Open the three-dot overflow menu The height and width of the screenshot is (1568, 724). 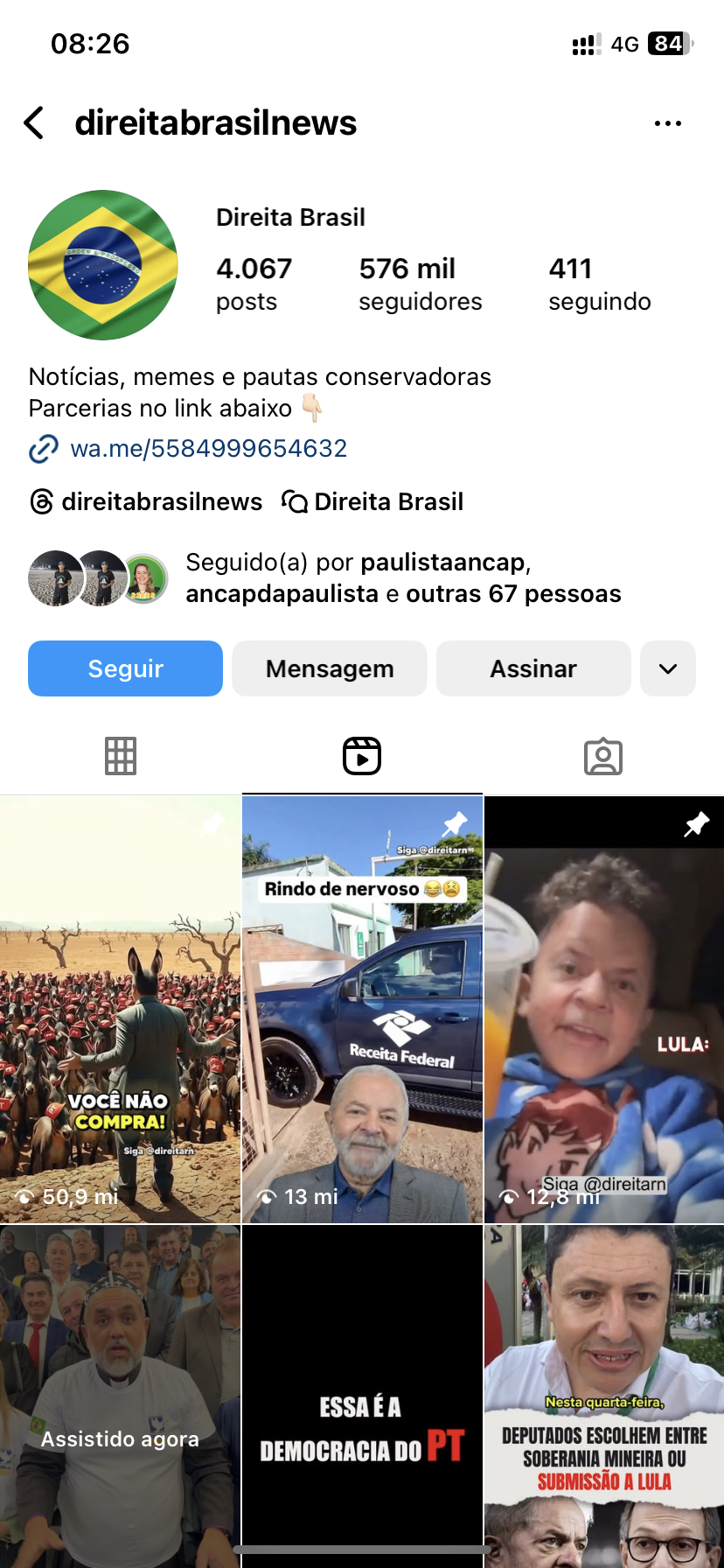667,123
